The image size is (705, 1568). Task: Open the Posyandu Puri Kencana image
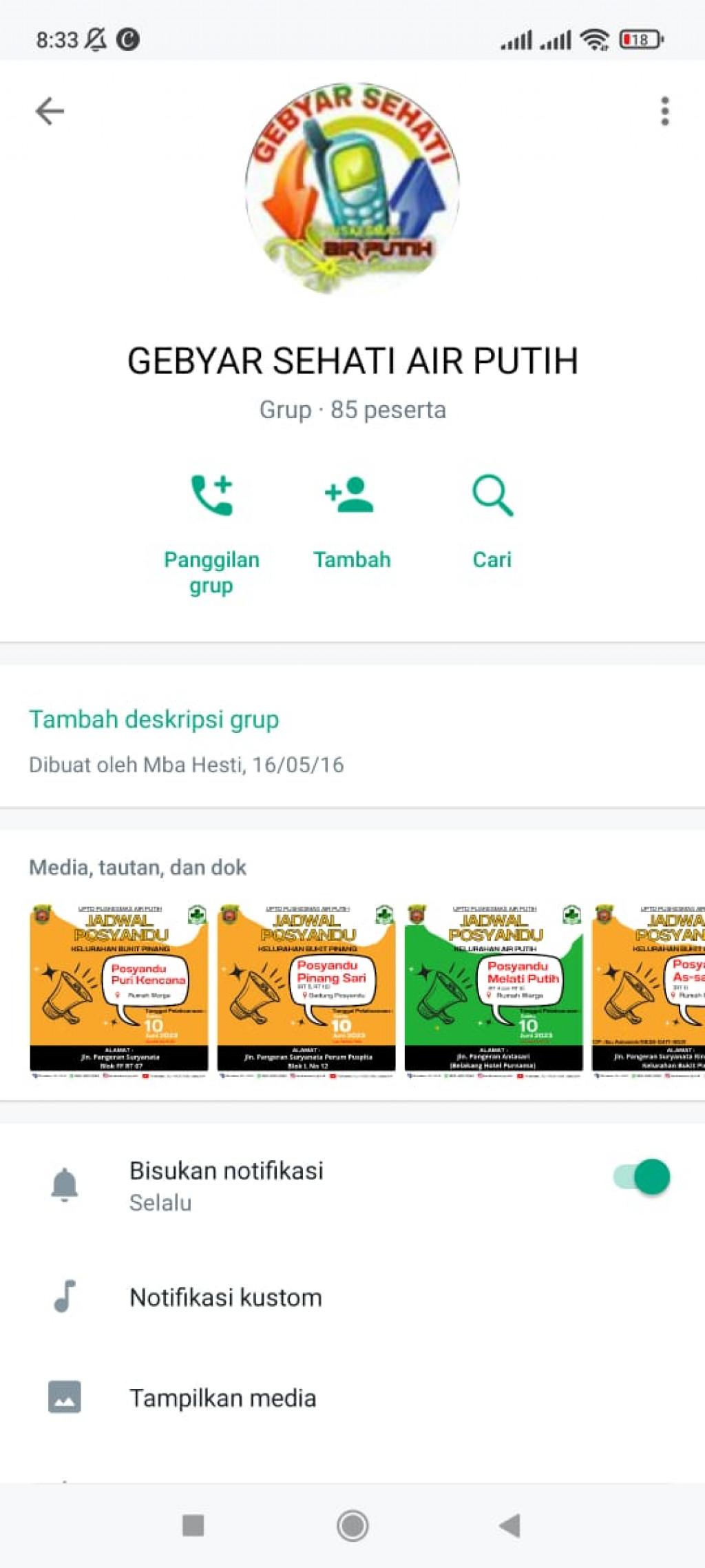[x=118, y=990]
